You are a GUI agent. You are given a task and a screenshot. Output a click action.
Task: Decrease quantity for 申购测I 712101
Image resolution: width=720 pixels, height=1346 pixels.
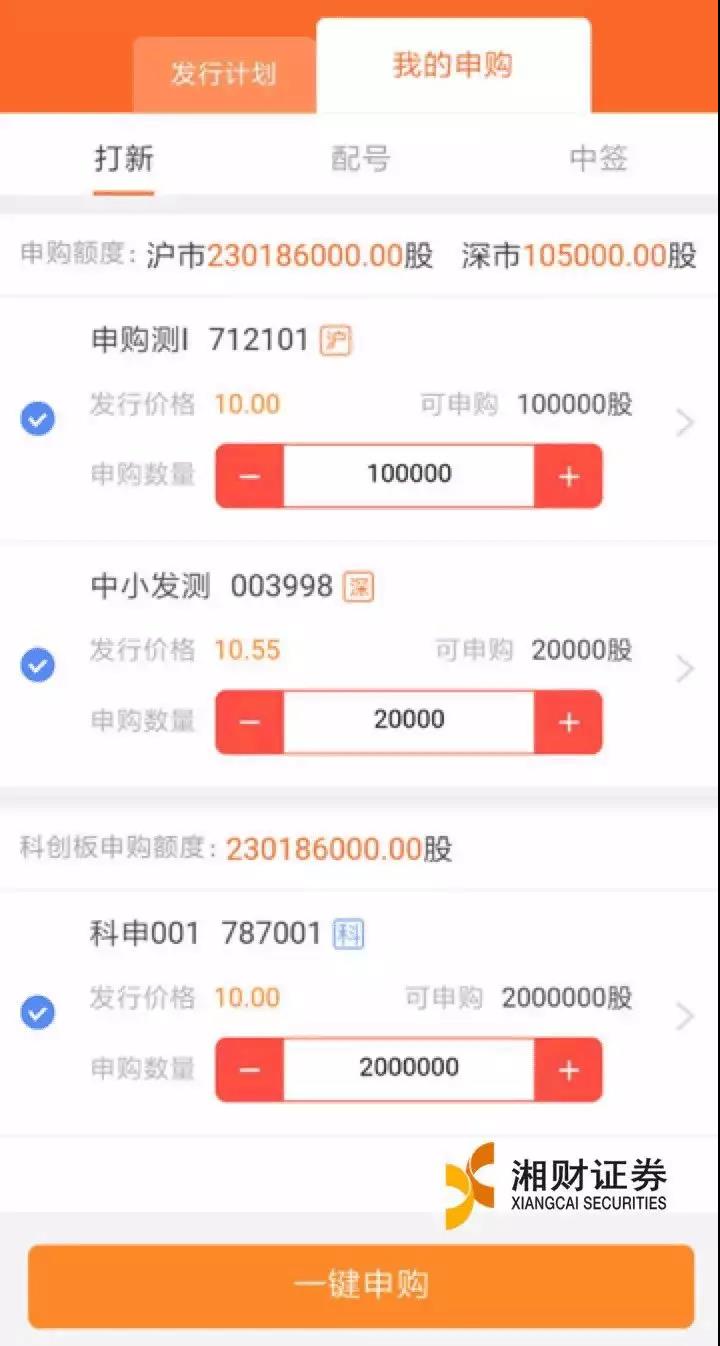pyautogui.click(x=250, y=476)
